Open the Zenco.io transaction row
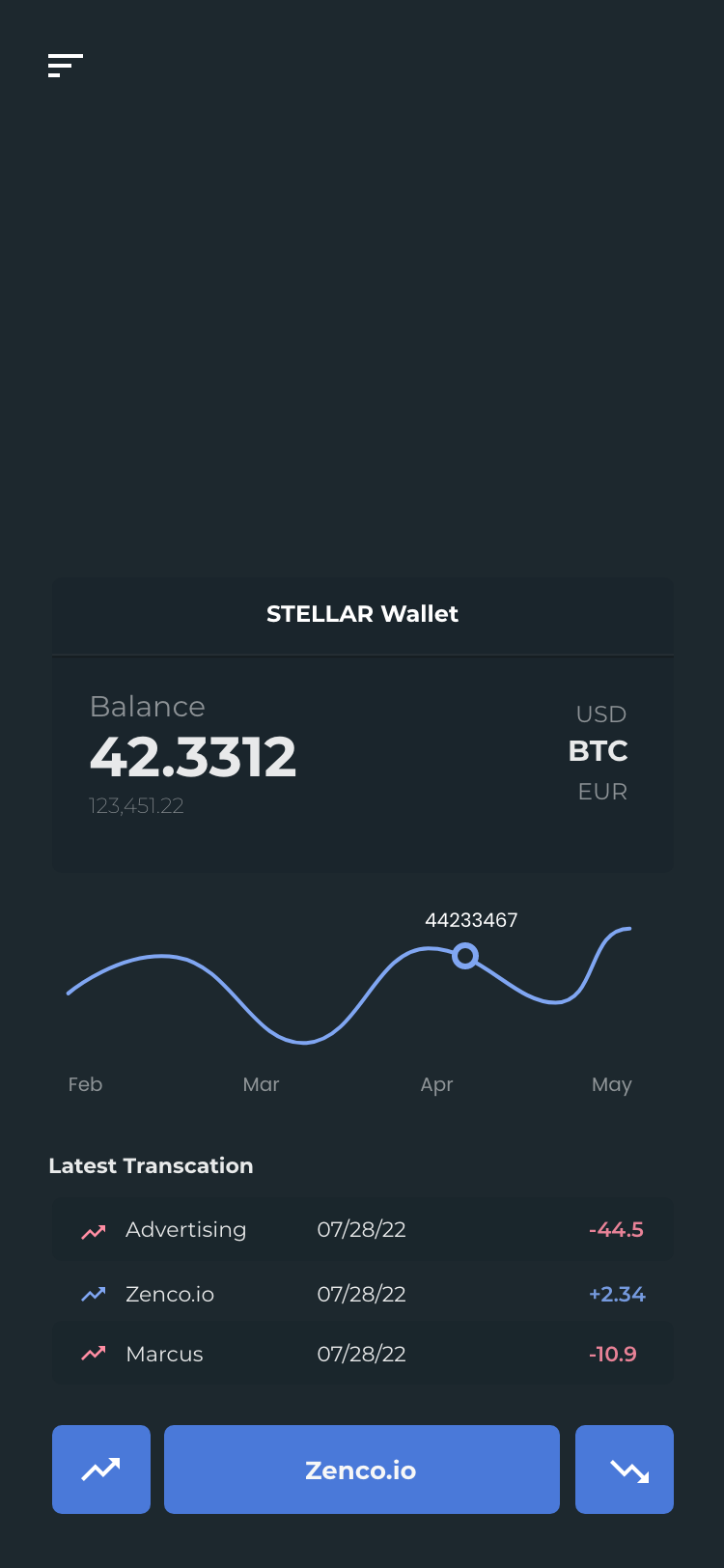 pos(362,1294)
